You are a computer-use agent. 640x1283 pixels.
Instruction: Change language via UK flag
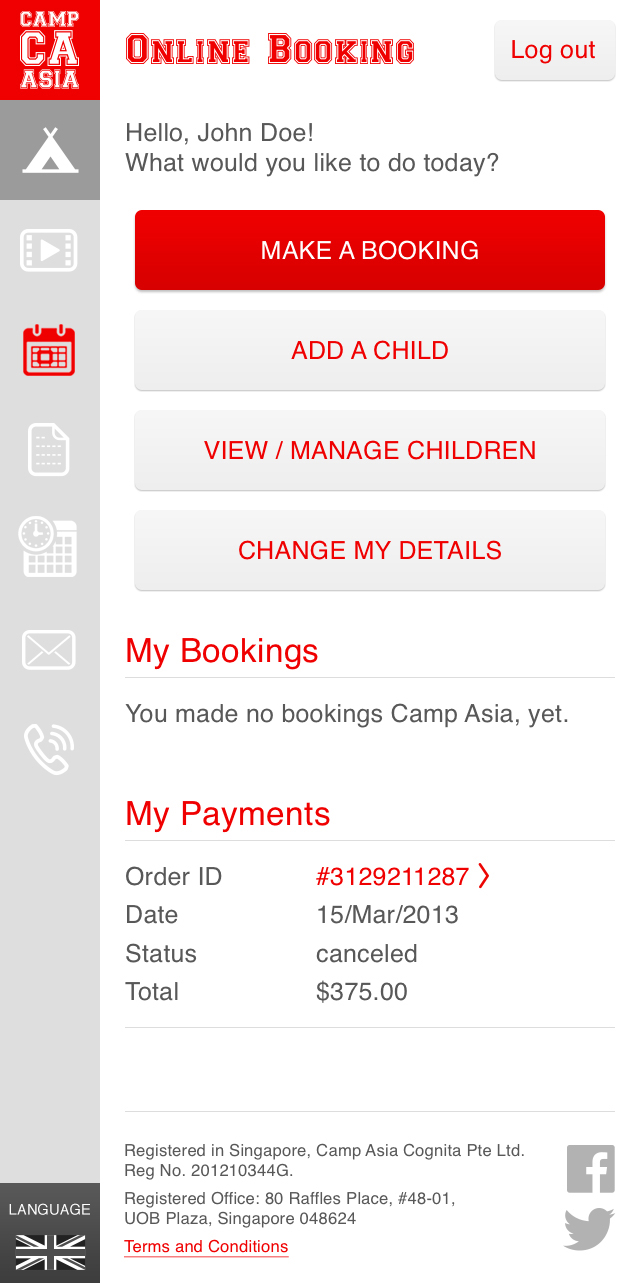tap(50, 1251)
